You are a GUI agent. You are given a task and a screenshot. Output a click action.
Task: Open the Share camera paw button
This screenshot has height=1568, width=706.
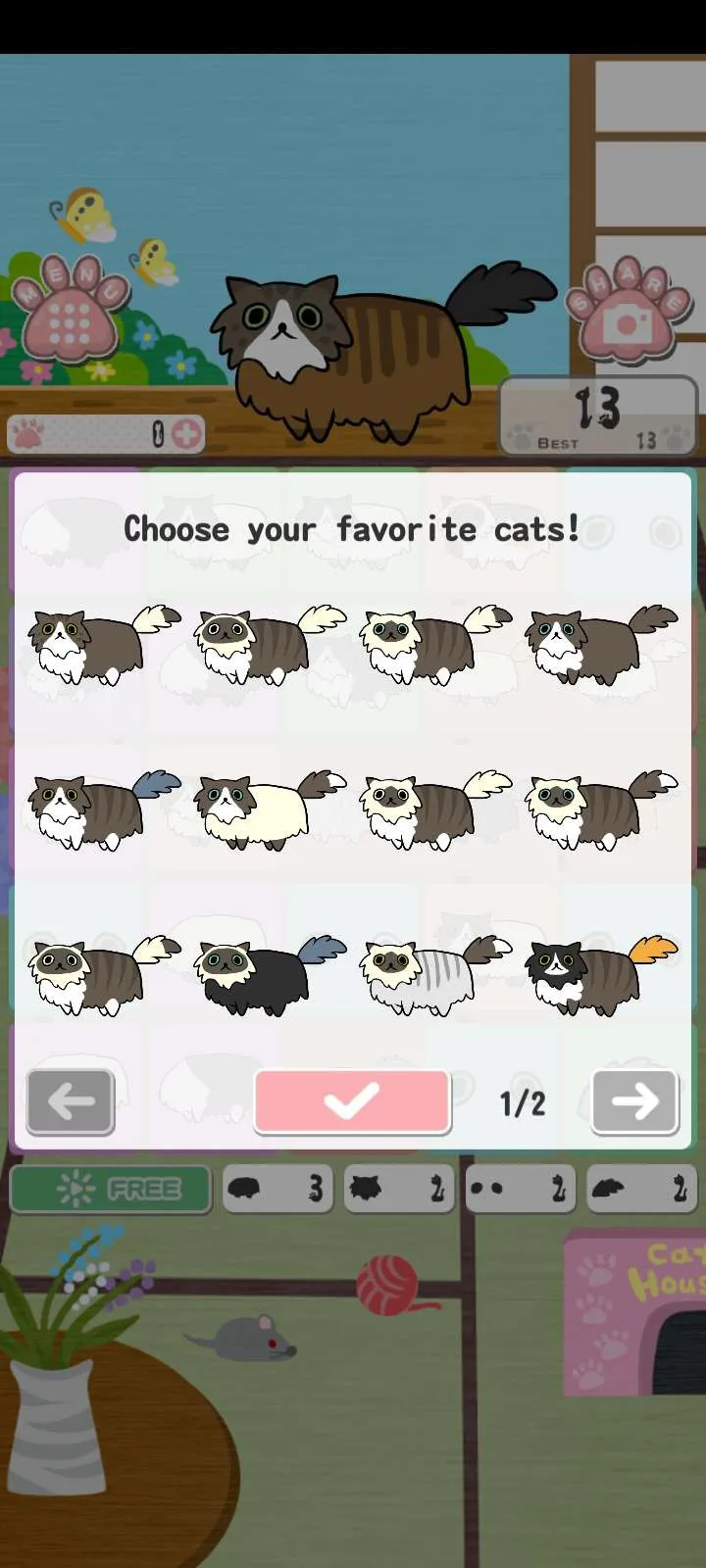[x=631, y=314]
